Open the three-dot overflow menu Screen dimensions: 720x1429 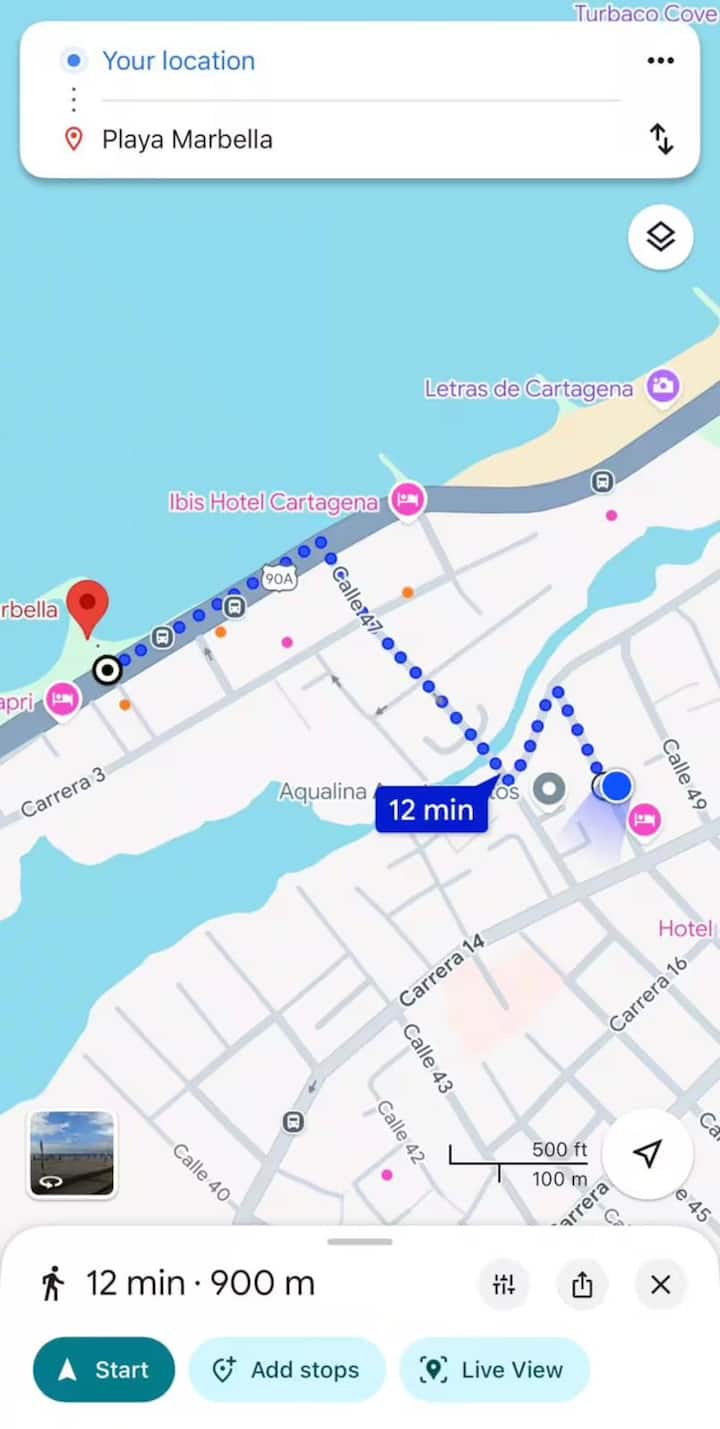point(660,61)
